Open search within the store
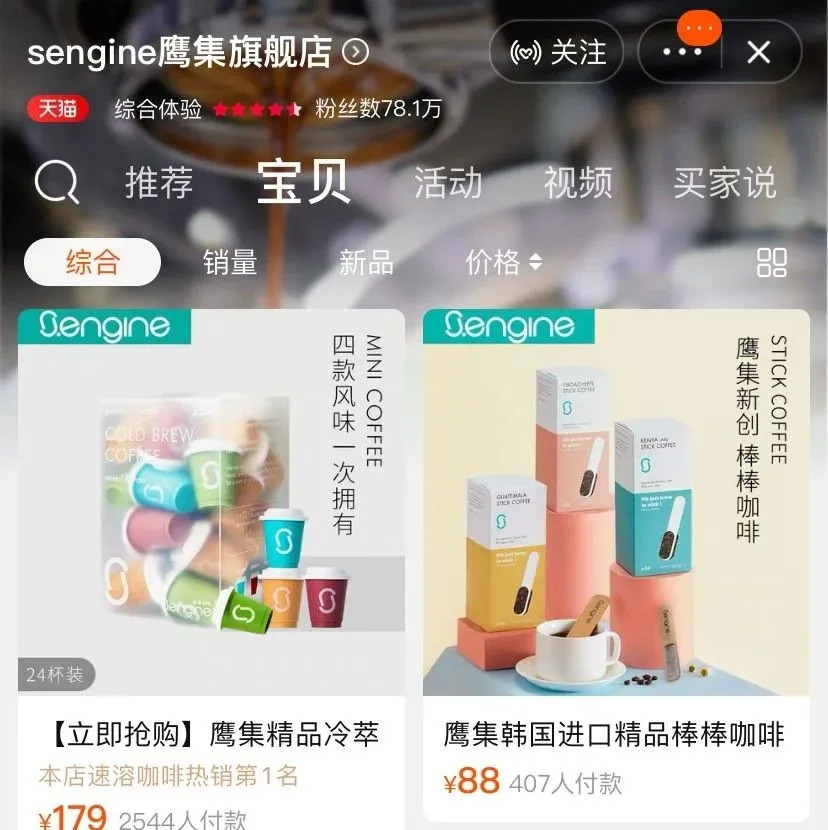Viewport: 828px width, 830px height. (56, 183)
